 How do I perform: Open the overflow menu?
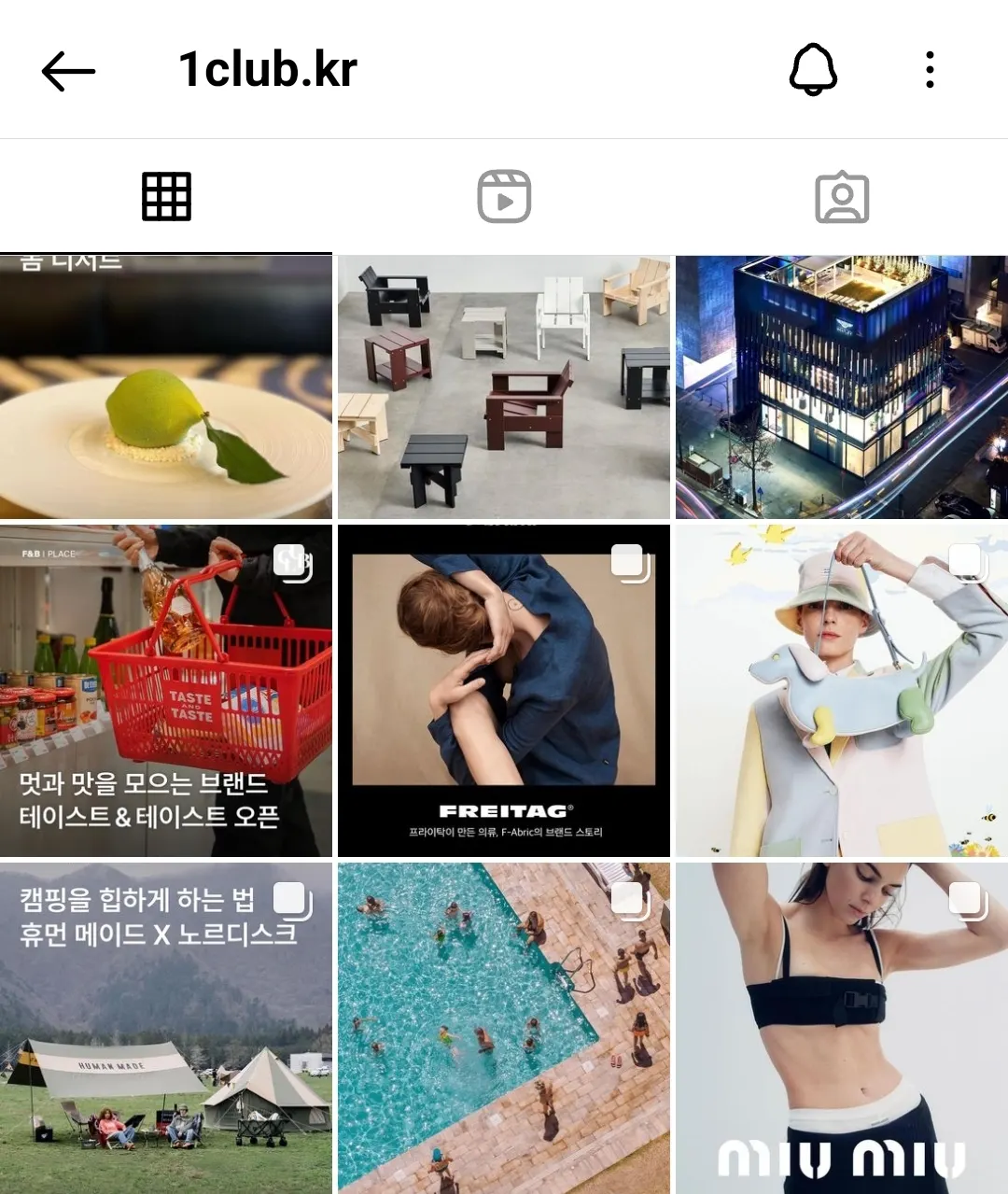930,70
